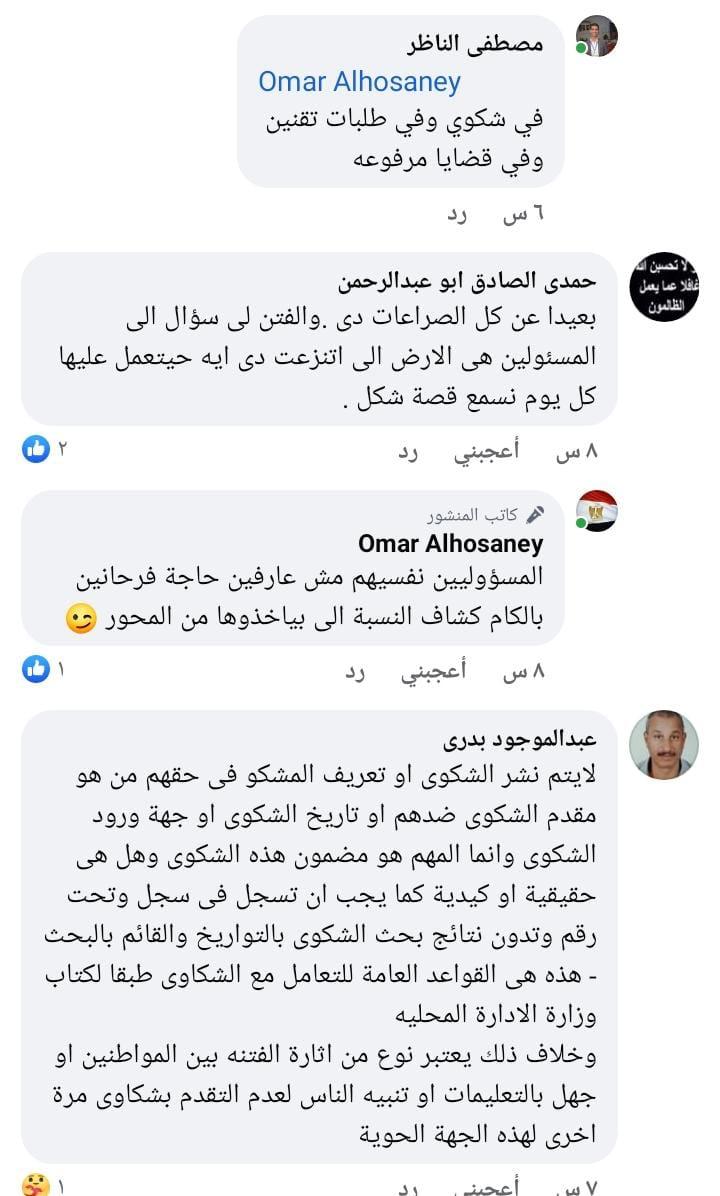Screen dimensions: 720x1196
Task: Open tagged Omar Alhosaney mention link
Action: coord(359,82)
